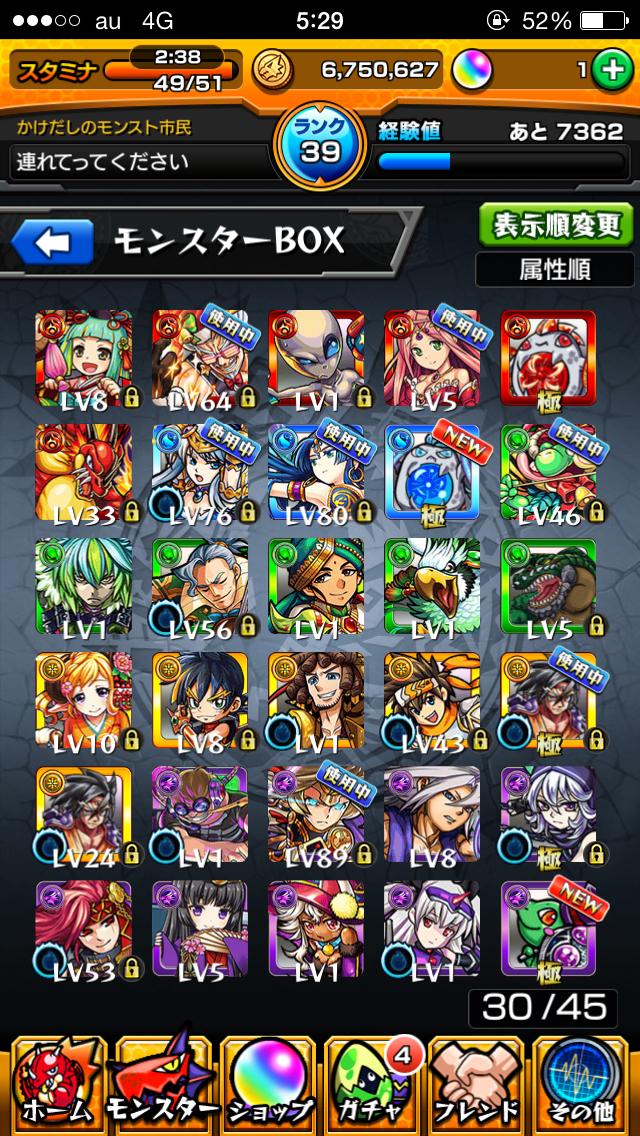Open the LV10 orange-haired monster

click(84, 700)
